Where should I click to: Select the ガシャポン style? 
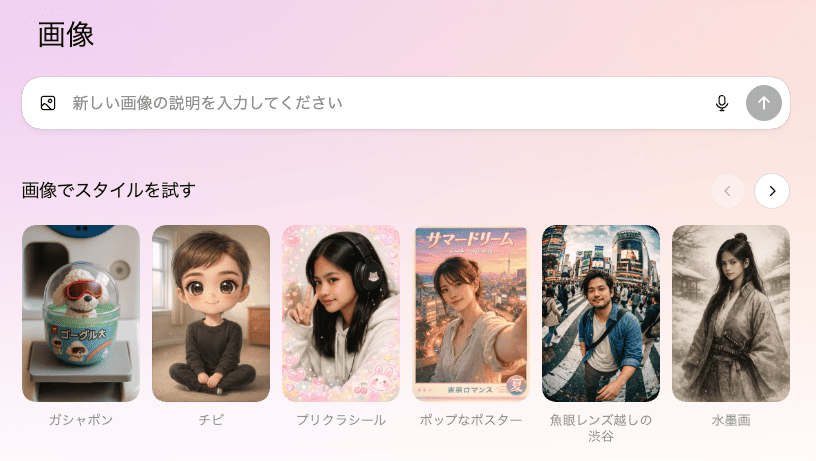click(x=81, y=314)
